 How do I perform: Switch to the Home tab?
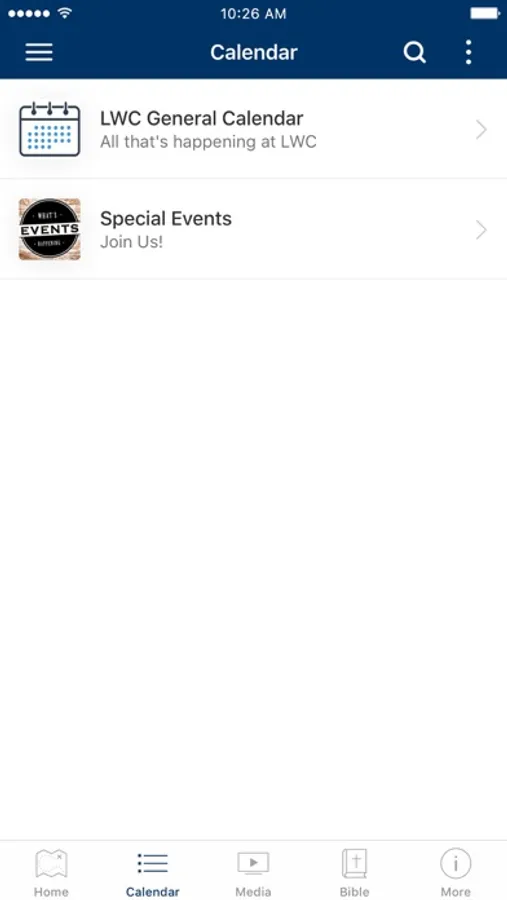pyautogui.click(x=51, y=872)
